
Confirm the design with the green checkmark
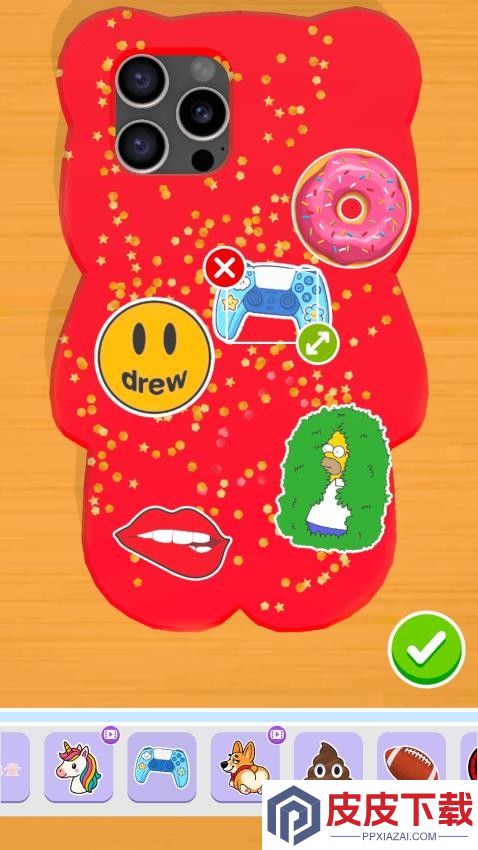tap(427, 649)
